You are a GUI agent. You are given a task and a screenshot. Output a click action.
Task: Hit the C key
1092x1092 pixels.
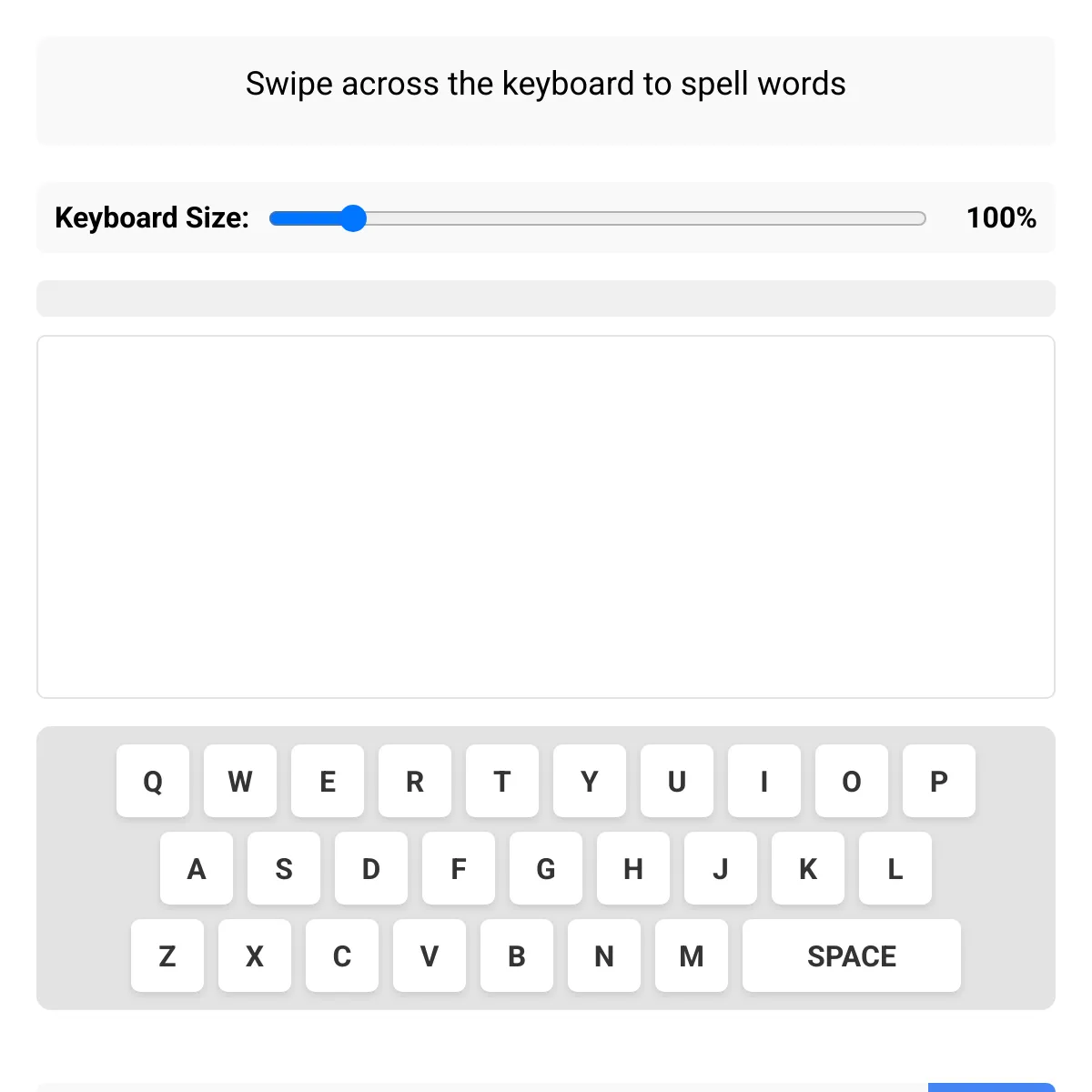tap(342, 955)
